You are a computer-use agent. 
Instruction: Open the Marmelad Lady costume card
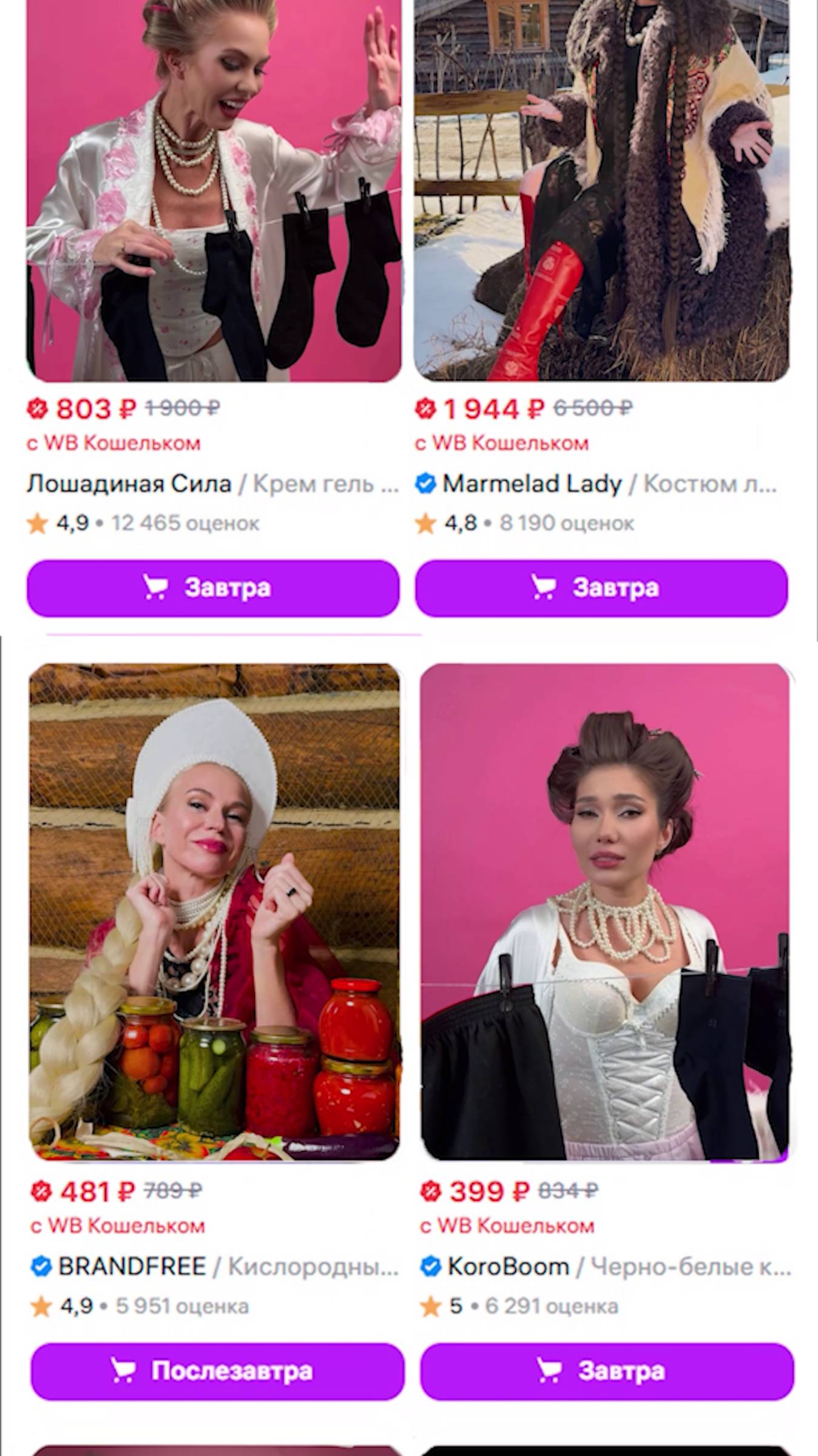click(x=601, y=194)
